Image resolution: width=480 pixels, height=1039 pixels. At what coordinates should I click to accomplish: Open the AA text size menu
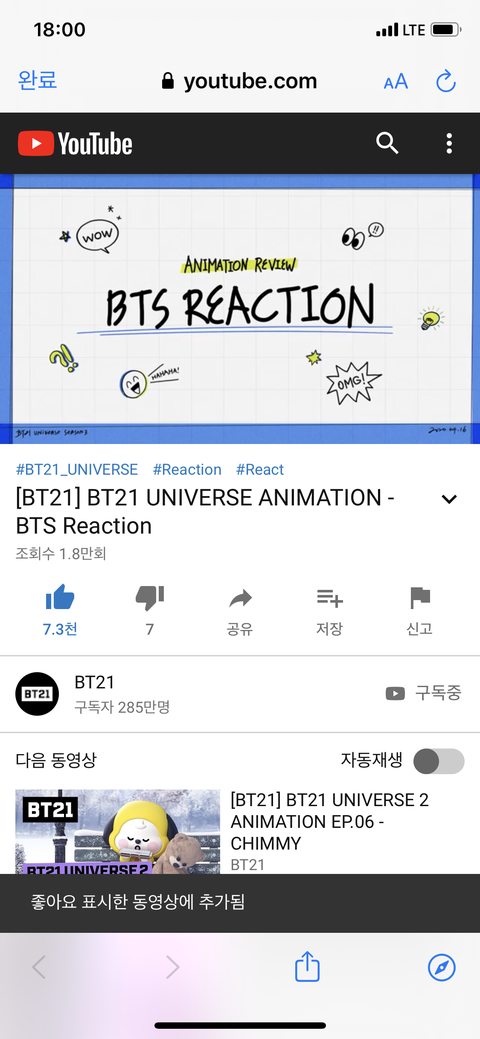[396, 82]
